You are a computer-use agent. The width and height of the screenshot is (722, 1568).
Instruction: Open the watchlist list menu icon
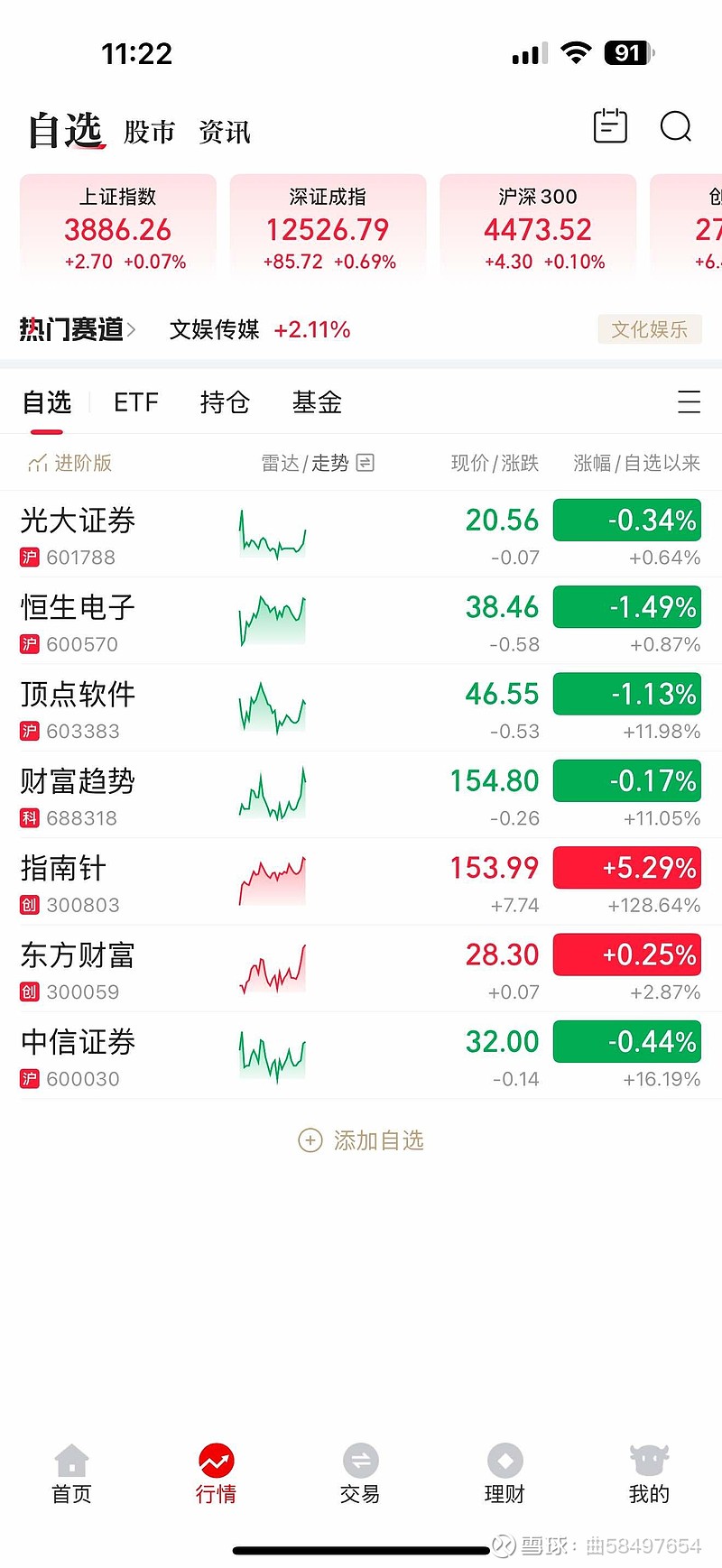(690, 401)
